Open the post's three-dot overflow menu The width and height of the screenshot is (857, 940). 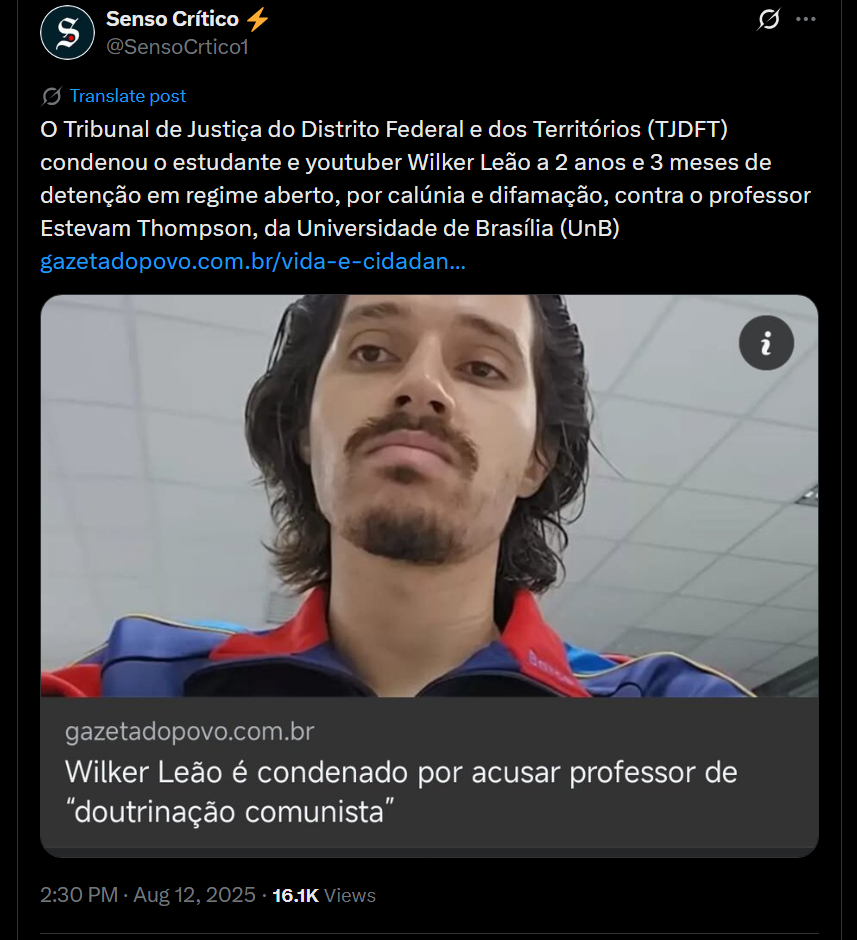pyautogui.click(x=806, y=19)
